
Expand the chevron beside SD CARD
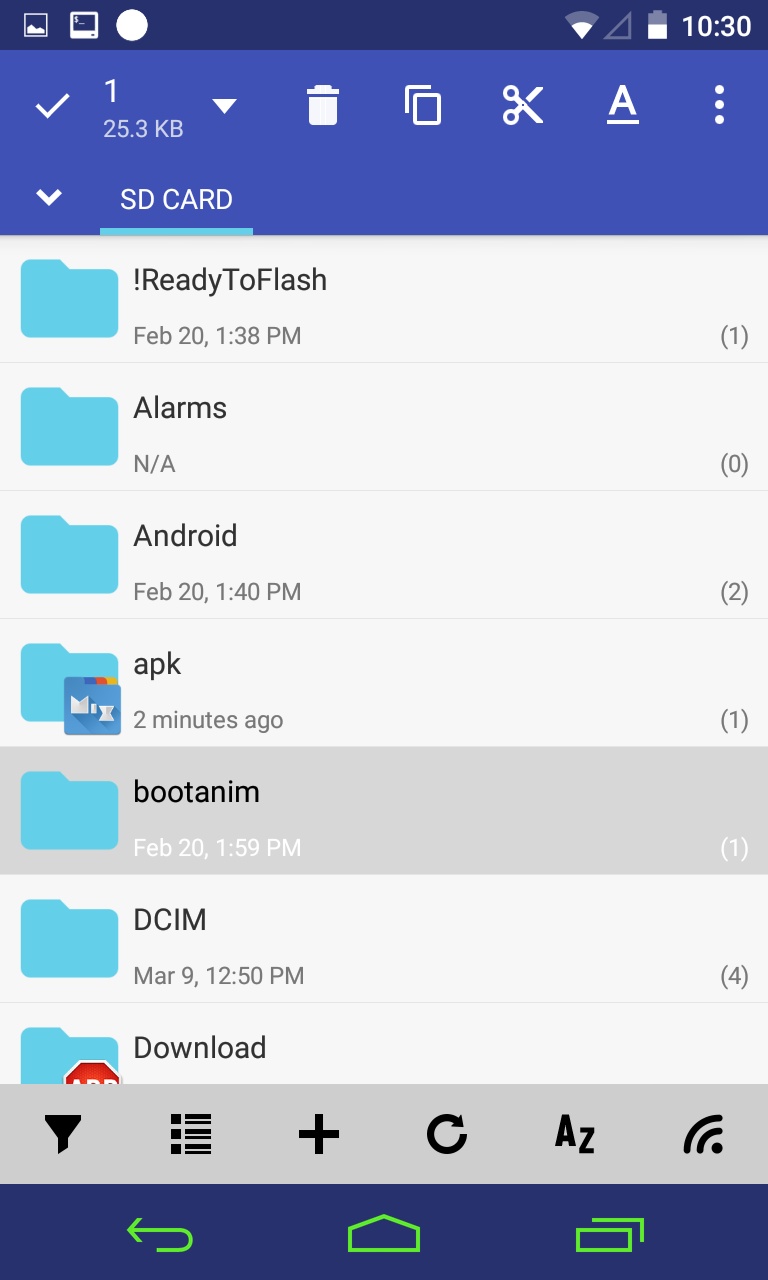pyautogui.click(x=49, y=198)
